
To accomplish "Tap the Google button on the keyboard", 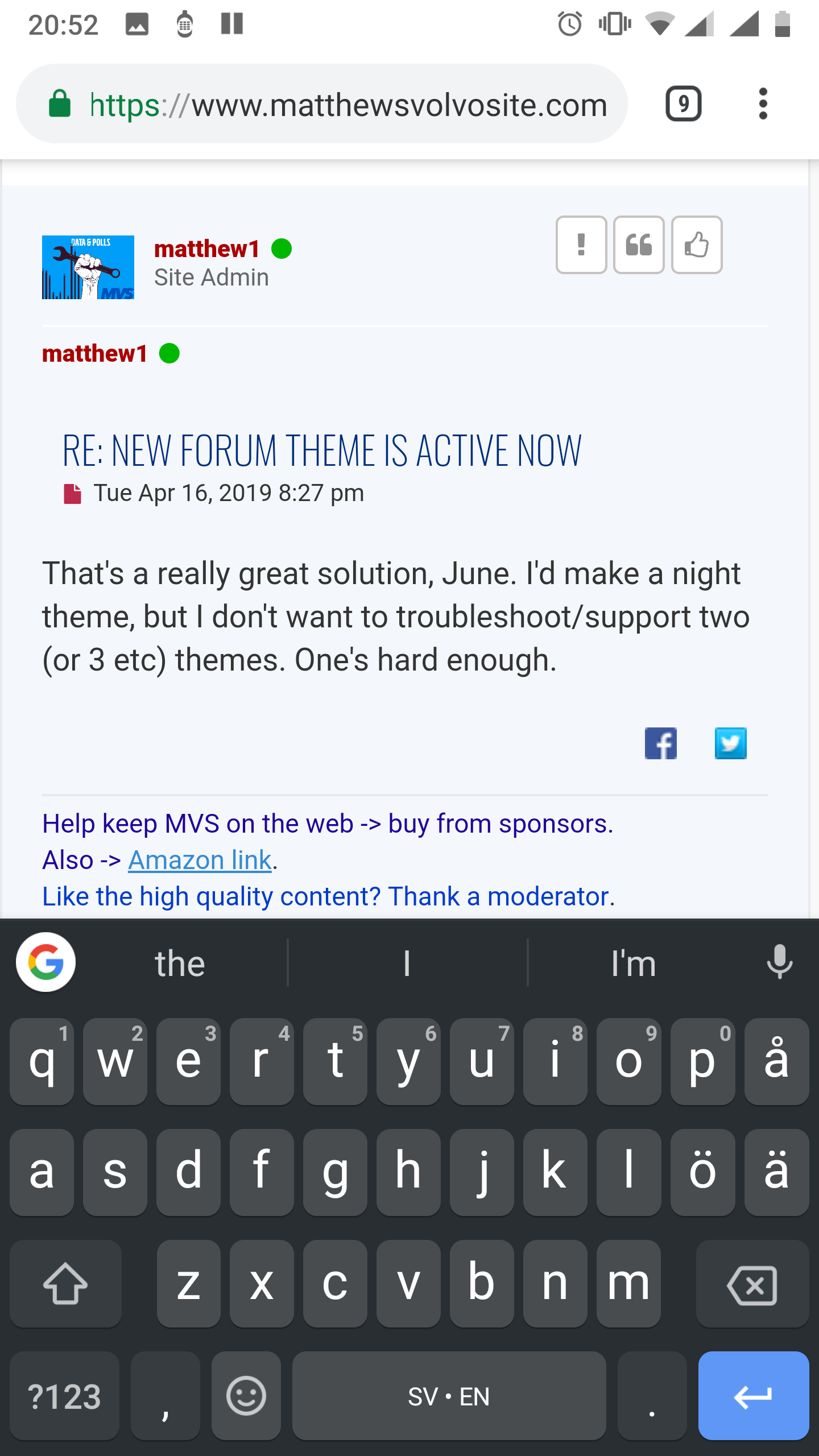I will [x=45, y=962].
